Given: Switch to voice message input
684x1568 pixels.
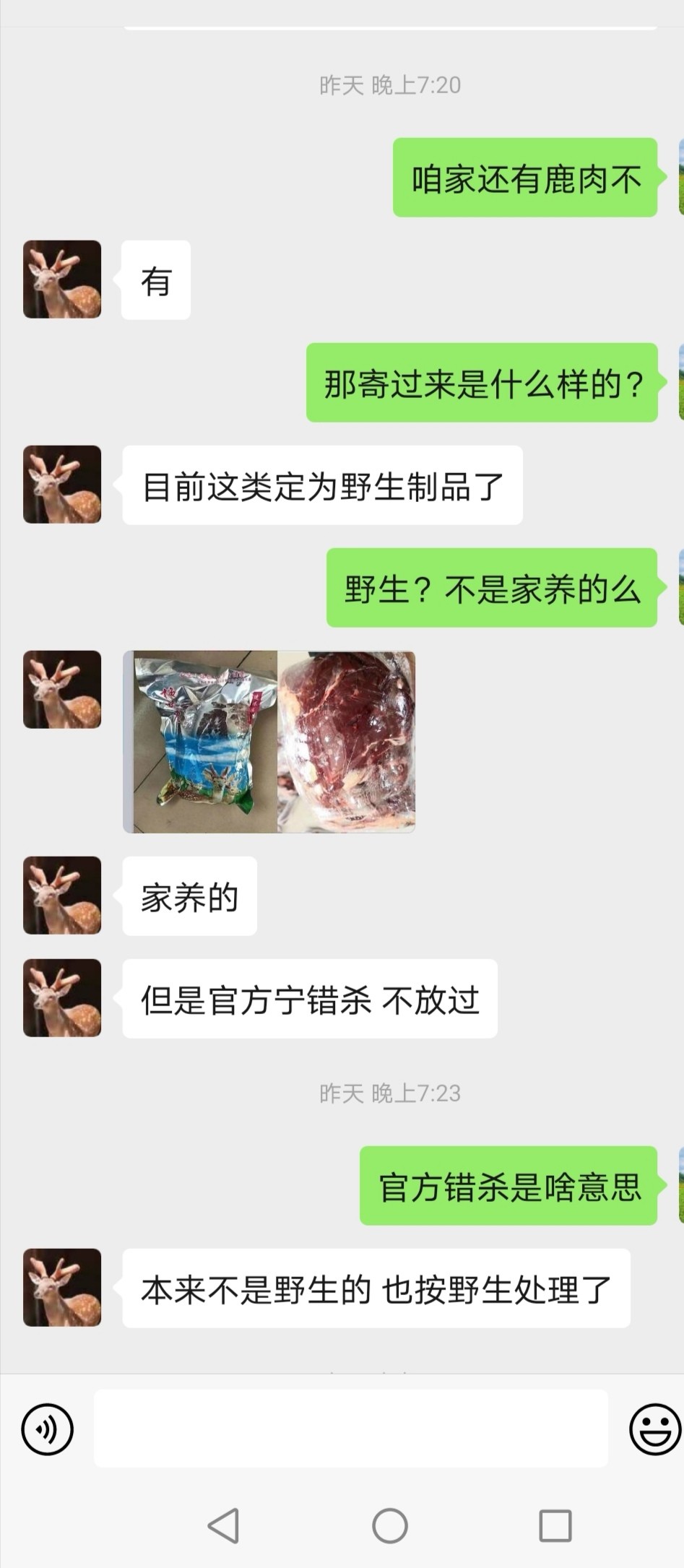Looking at the screenshot, I should coord(48,1428).
